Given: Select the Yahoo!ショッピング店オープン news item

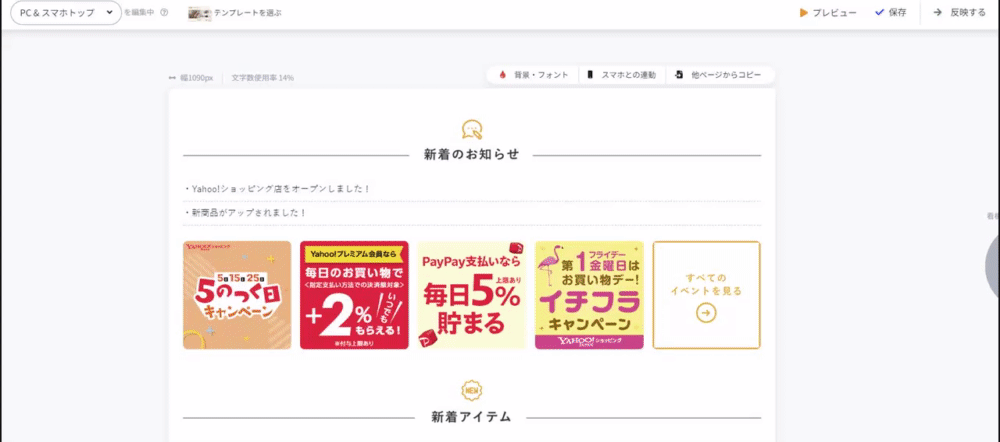Looking at the screenshot, I should [280, 188].
